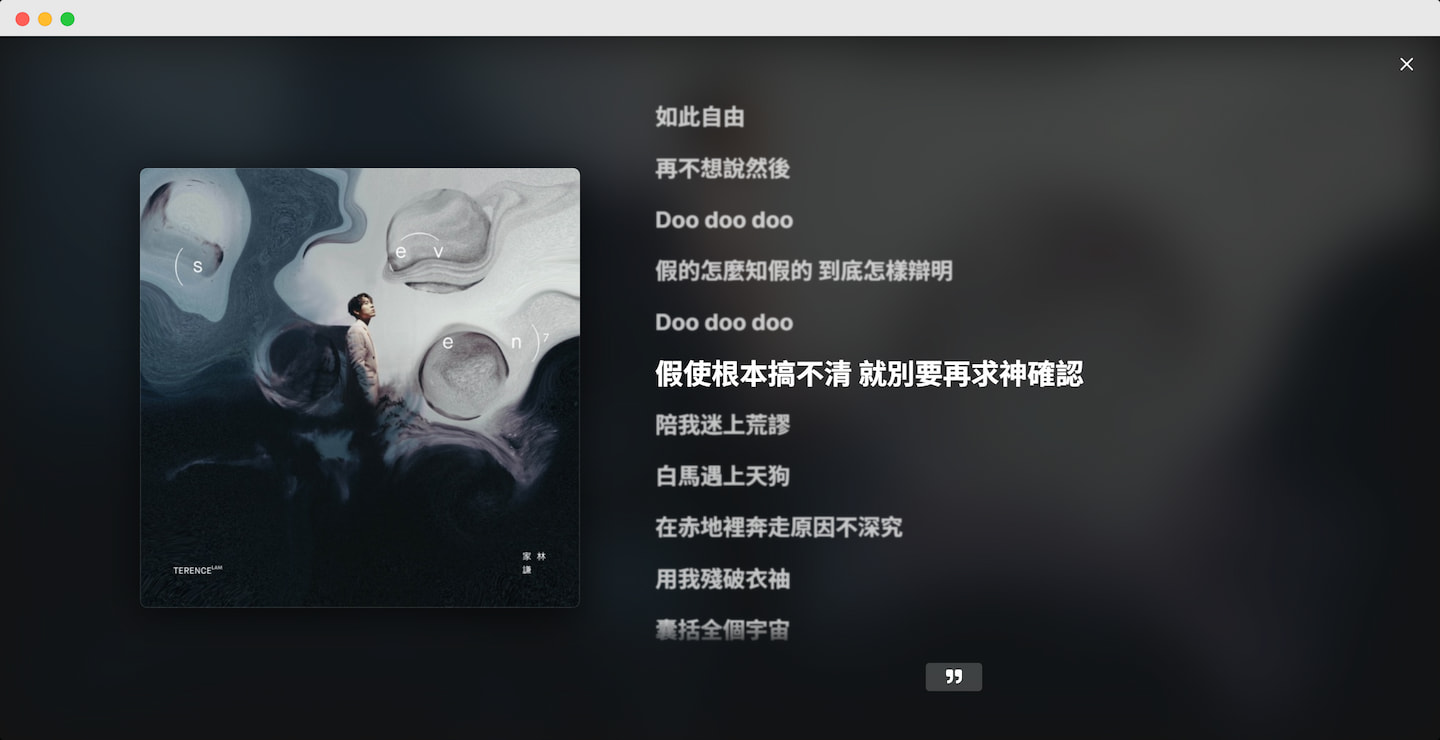Jump to lyric line 陪我迷上荒謬
The image size is (1440, 740).
pos(722,425)
